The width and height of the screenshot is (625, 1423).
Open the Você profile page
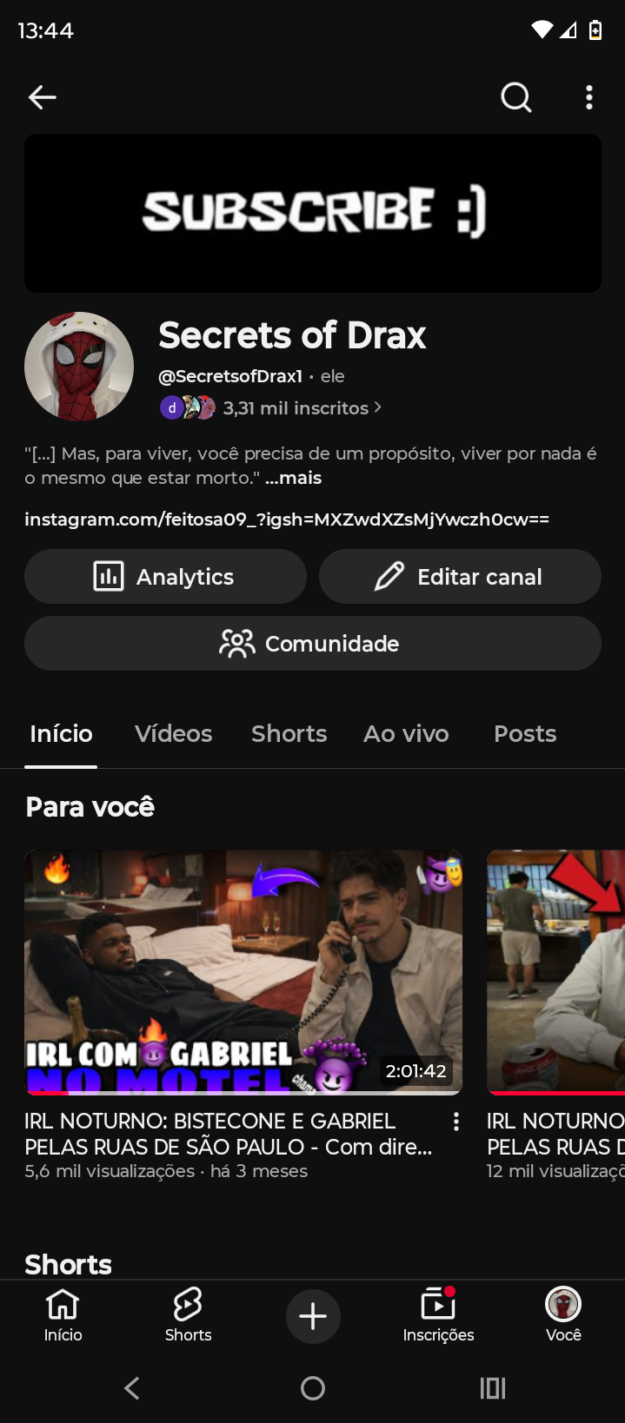pos(563,1315)
